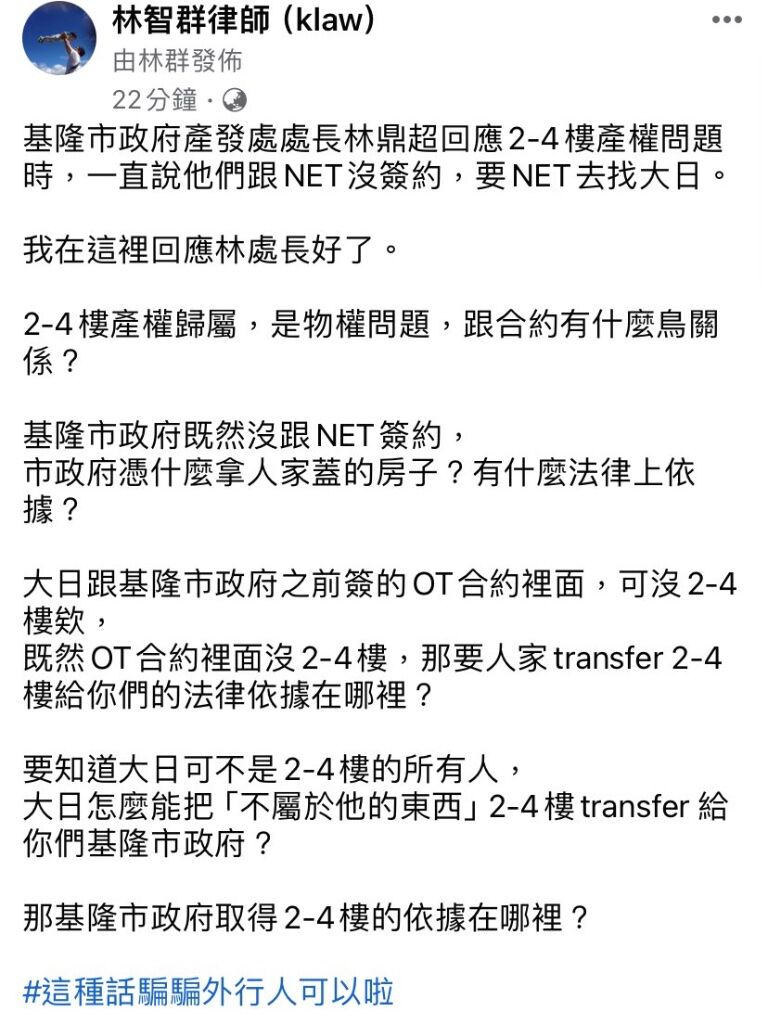Open the 22分鐘 post timestamp
Image resolution: width=768 pixels, height=1024 pixels.
click(x=154, y=100)
